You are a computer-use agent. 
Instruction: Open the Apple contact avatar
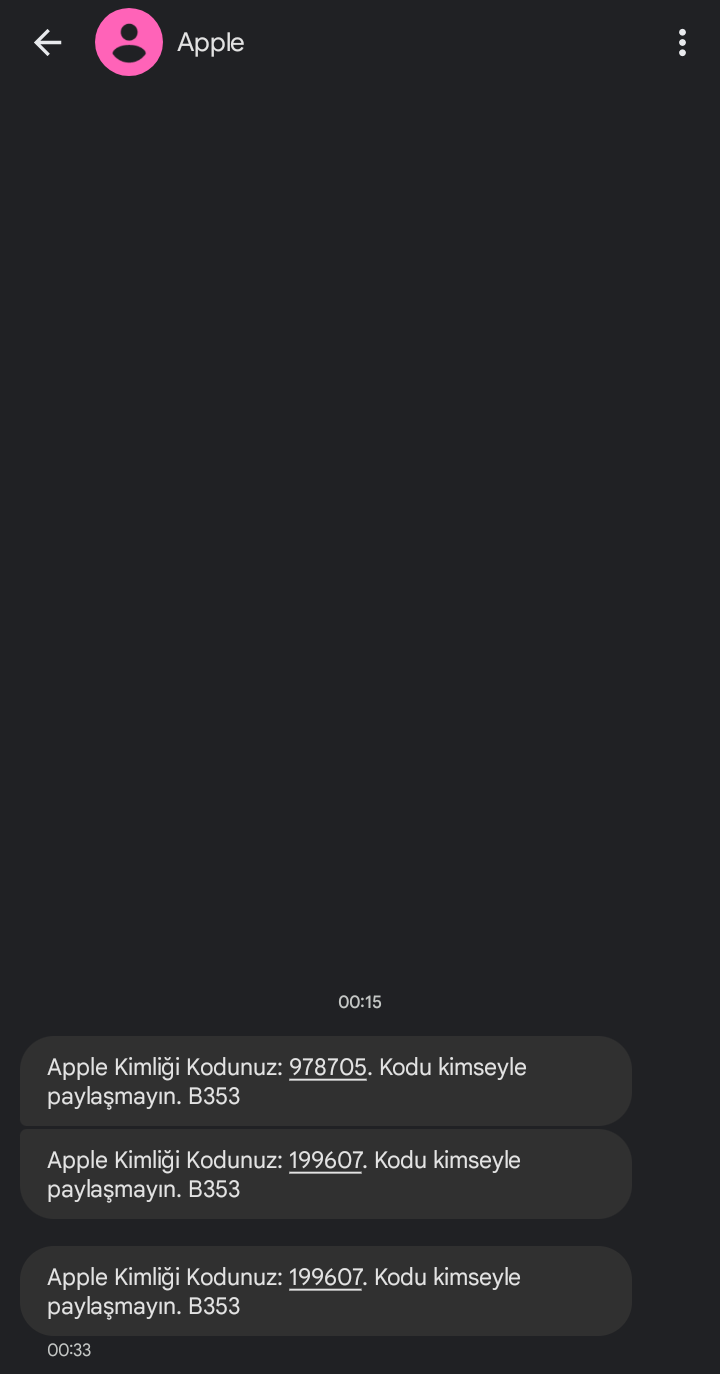[x=129, y=42]
